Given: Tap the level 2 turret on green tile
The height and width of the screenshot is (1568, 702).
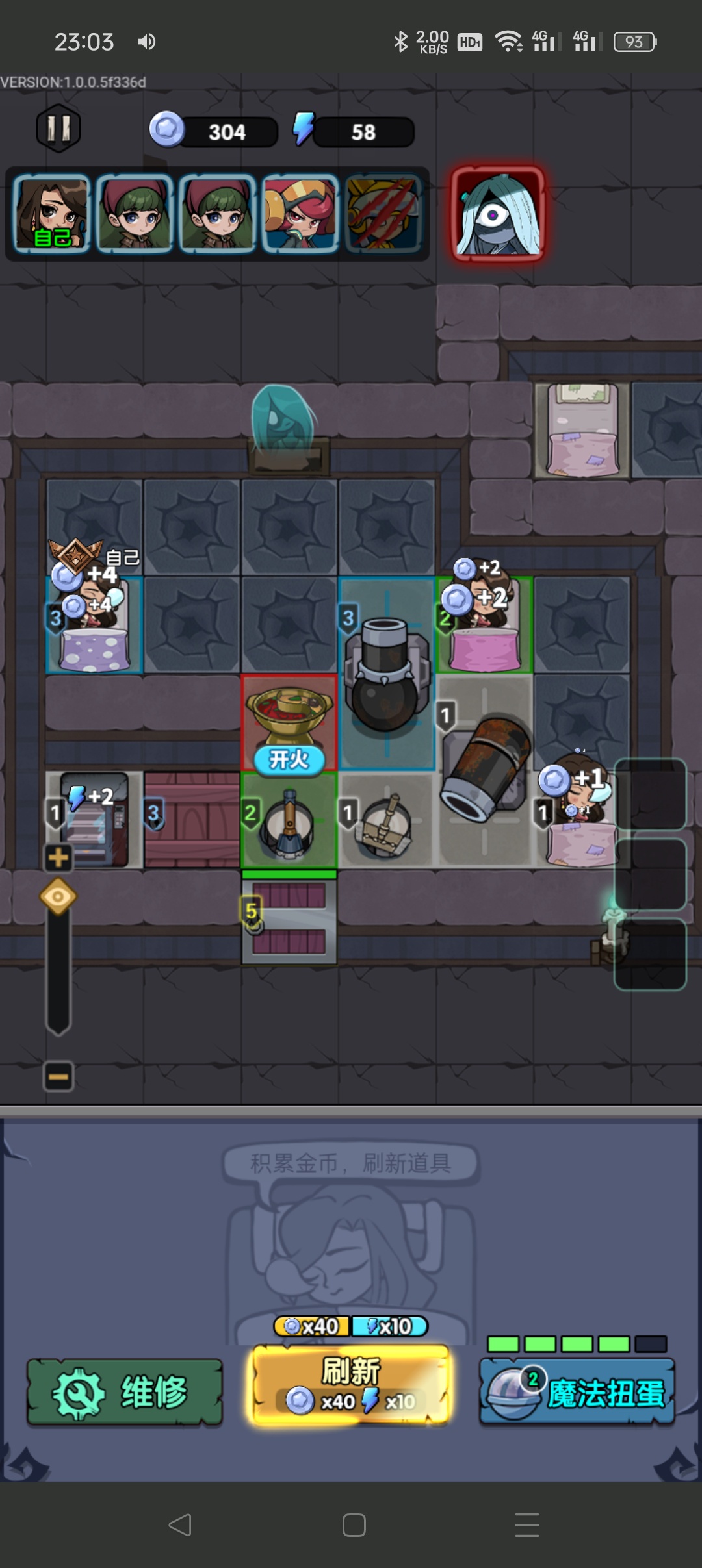Looking at the screenshot, I should [289, 822].
